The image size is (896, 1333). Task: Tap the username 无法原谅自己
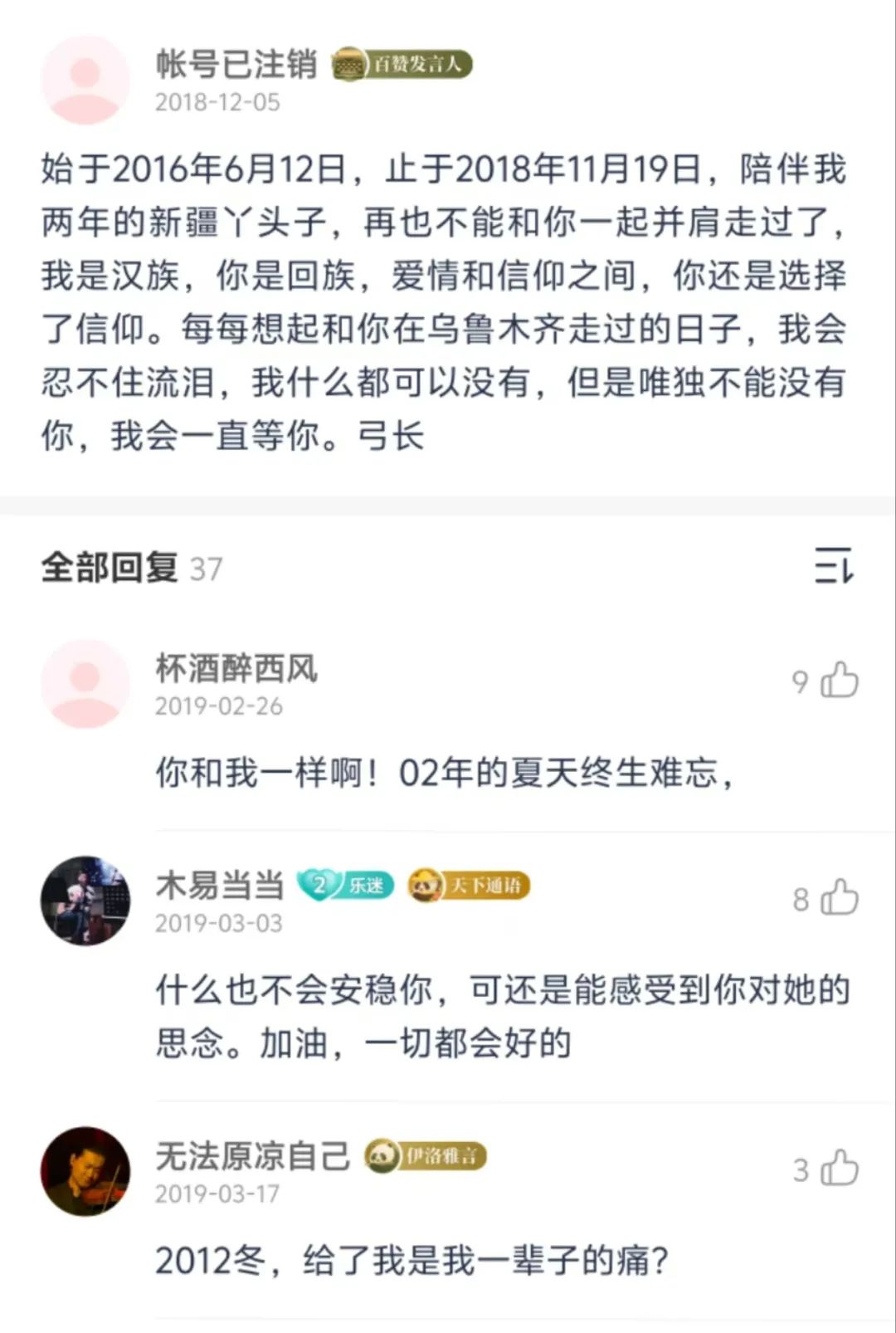coord(253,1155)
